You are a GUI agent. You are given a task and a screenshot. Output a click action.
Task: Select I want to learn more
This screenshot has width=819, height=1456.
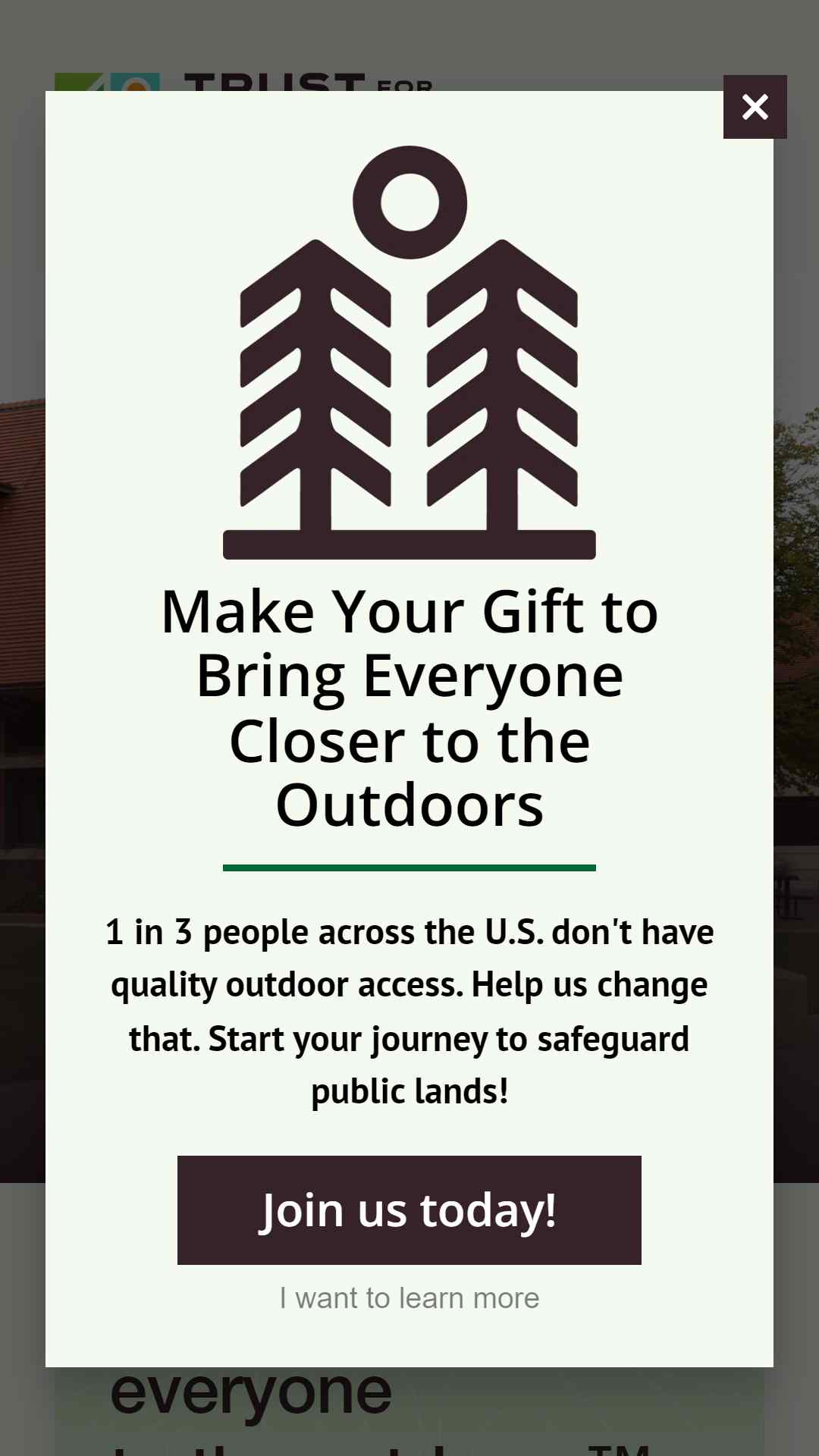click(409, 1298)
